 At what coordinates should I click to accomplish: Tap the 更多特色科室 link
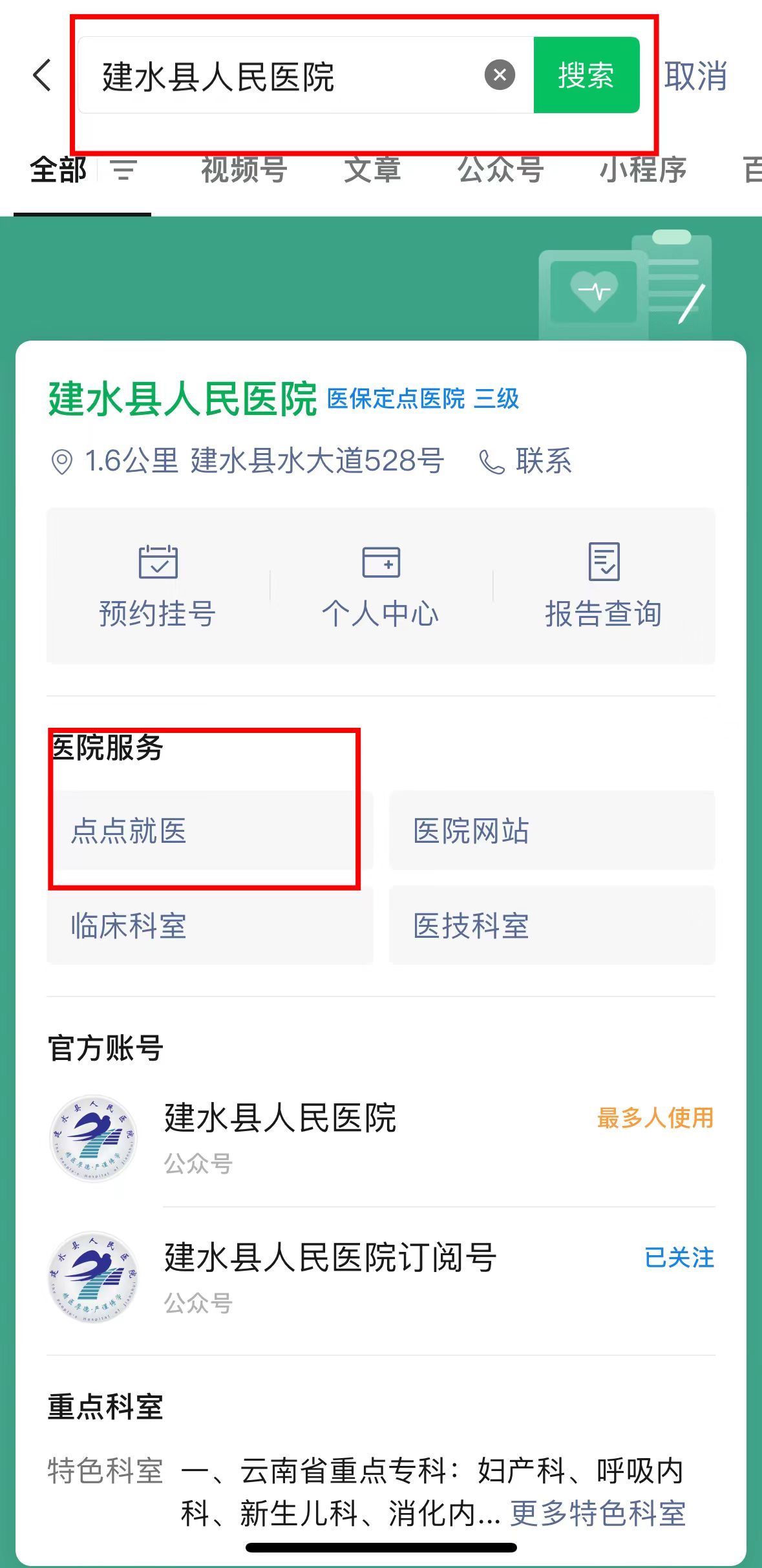(598, 1514)
